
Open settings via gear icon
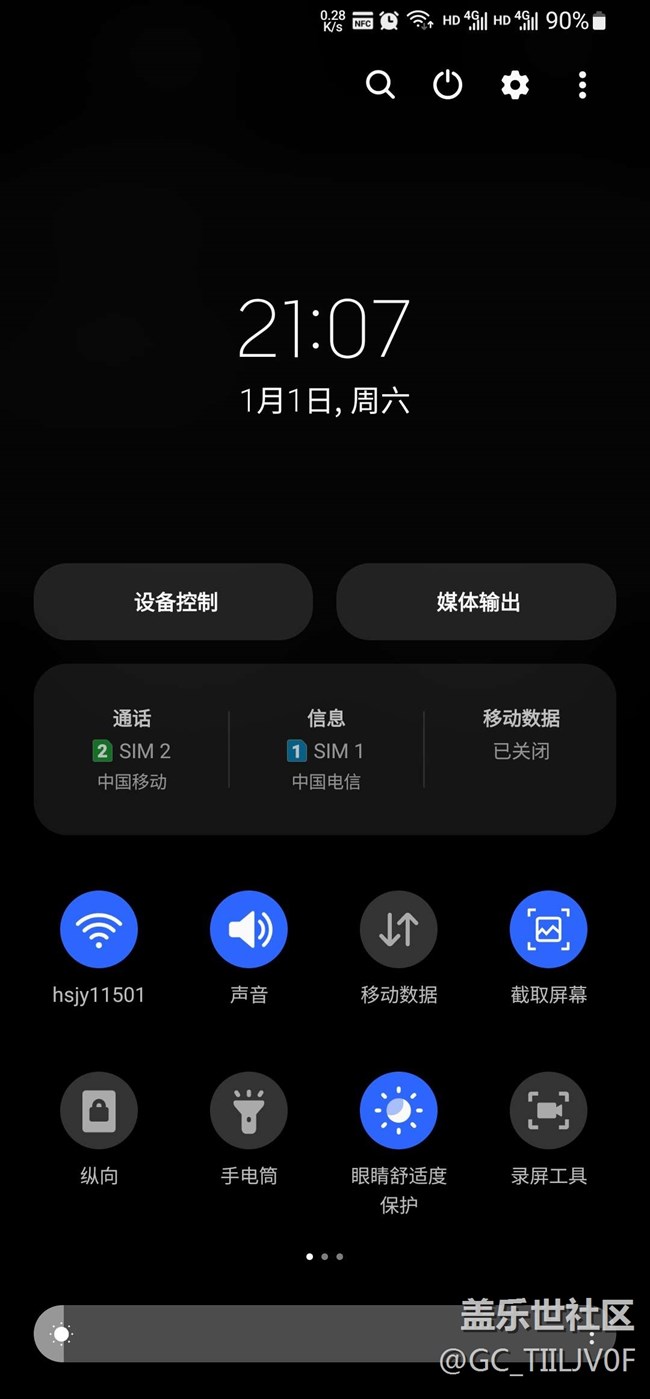coord(515,85)
